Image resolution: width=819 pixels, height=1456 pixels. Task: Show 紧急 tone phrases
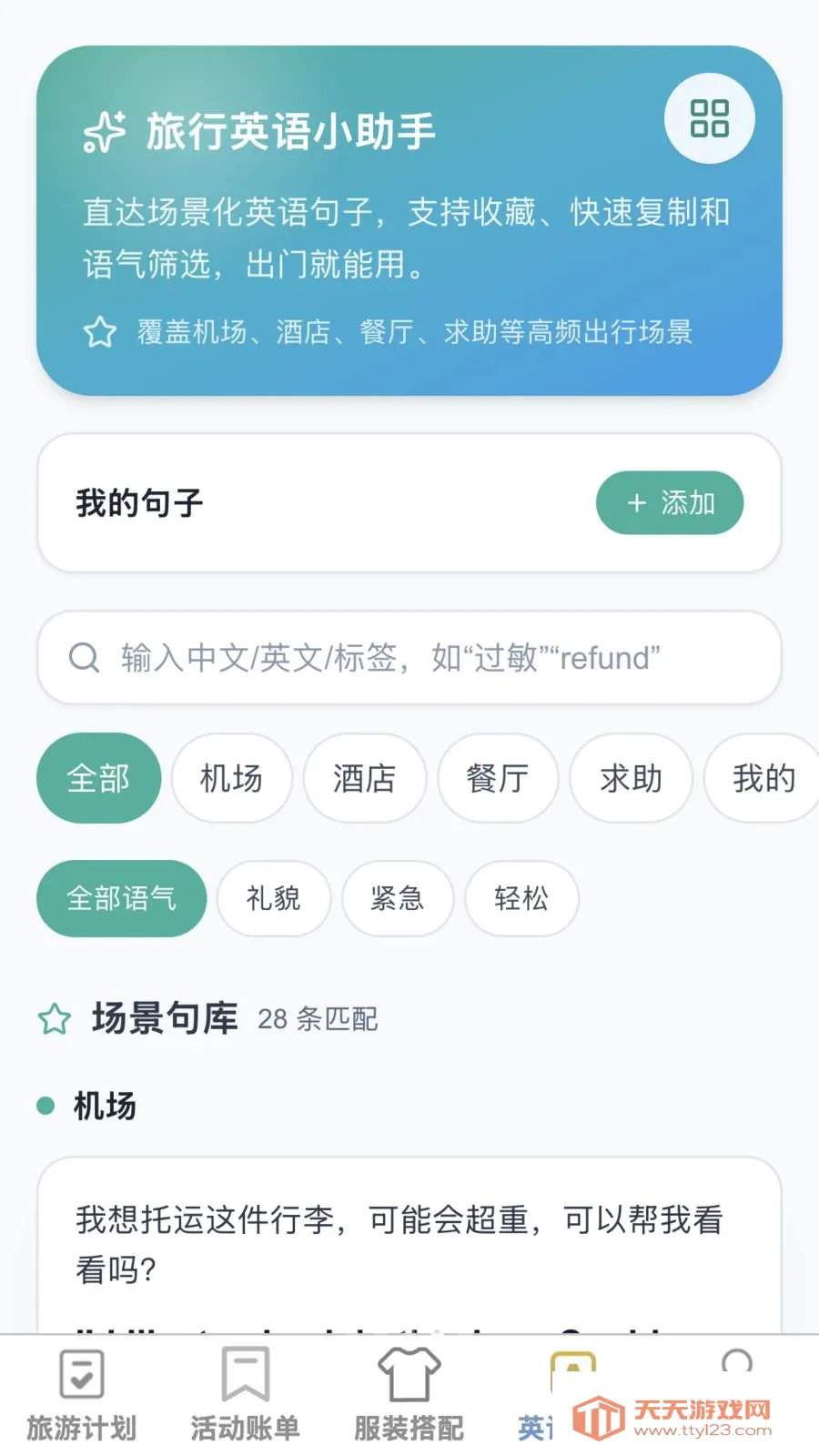(397, 898)
